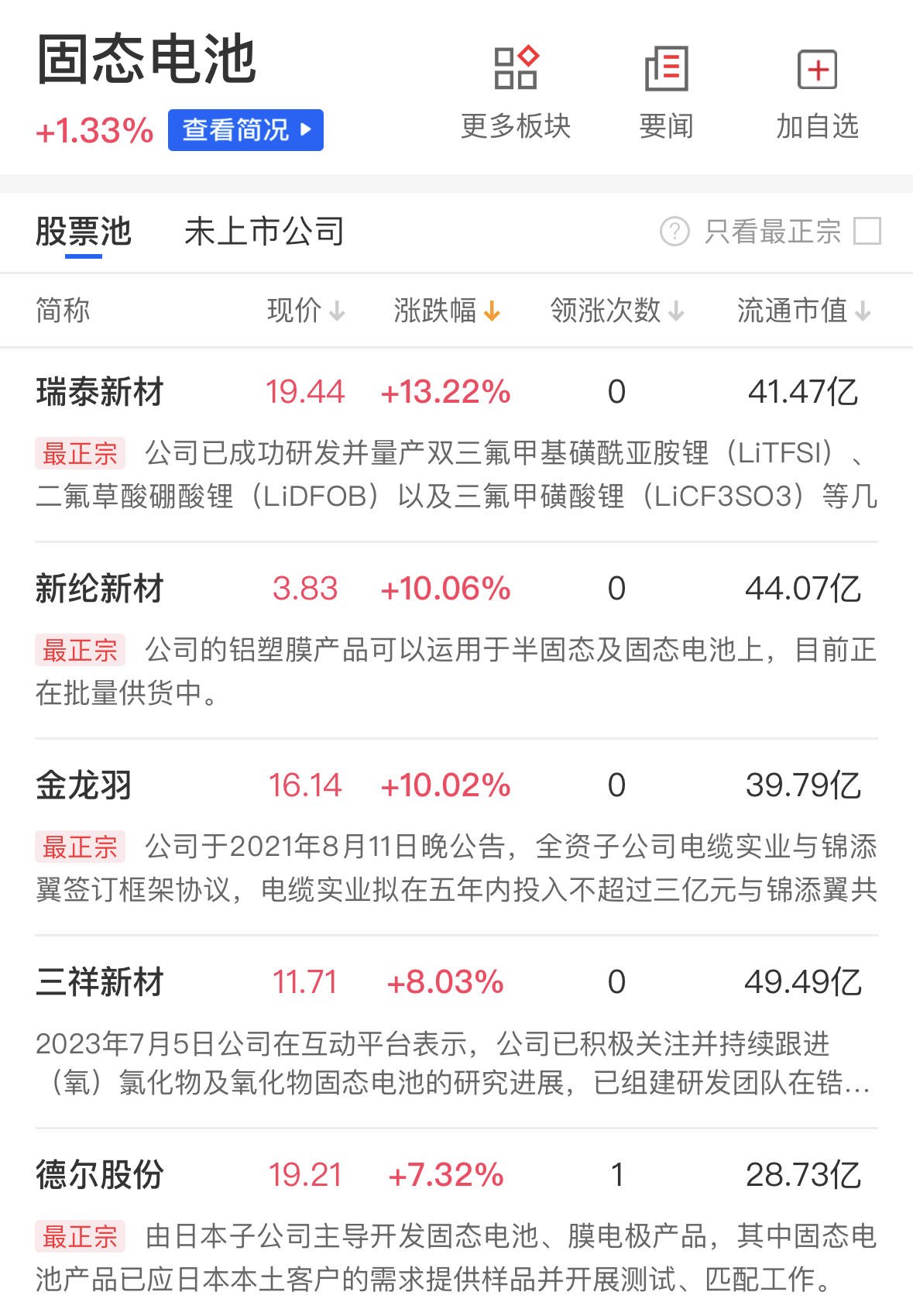Open stock 瑞泰新材 details

[100, 392]
